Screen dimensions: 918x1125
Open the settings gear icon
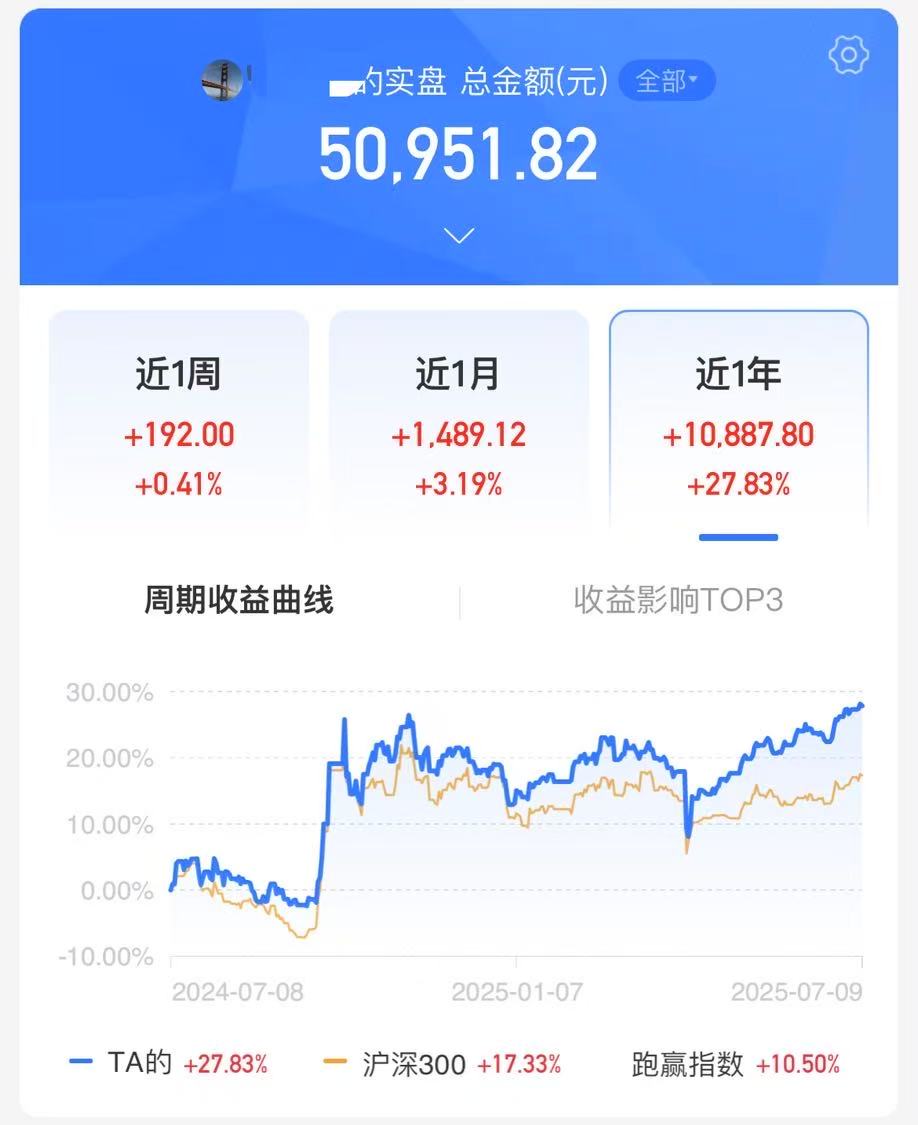pos(849,55)
